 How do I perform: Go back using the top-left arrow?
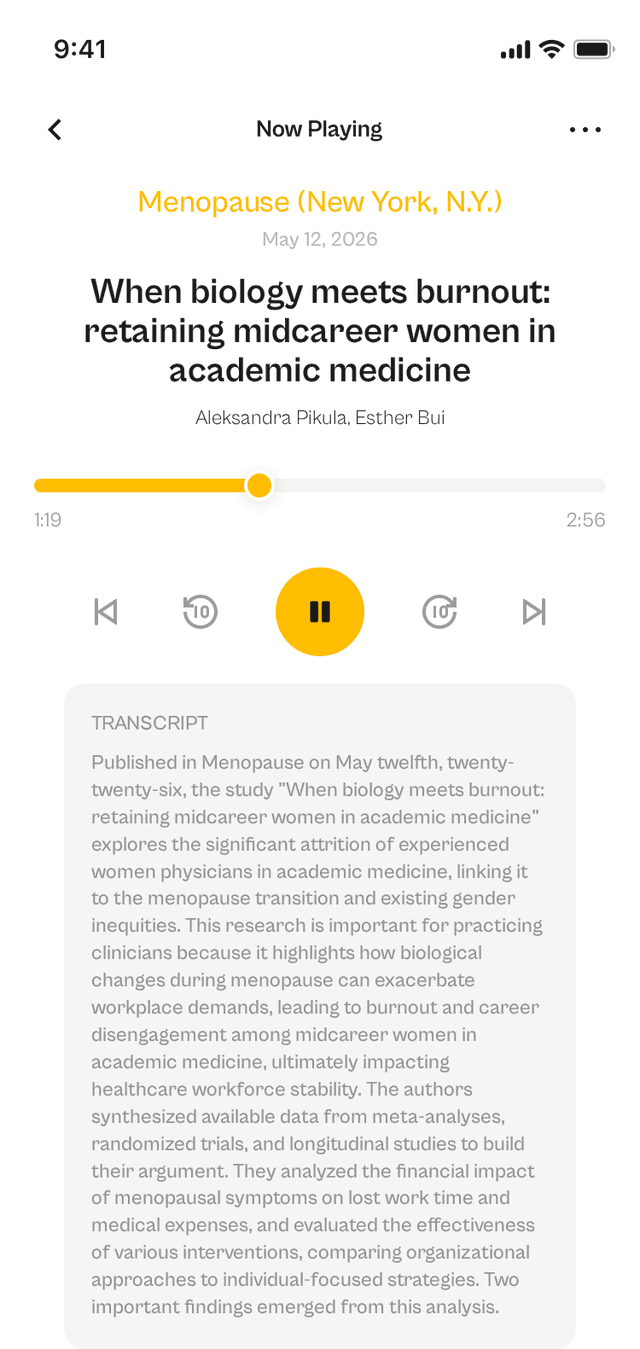55,129
